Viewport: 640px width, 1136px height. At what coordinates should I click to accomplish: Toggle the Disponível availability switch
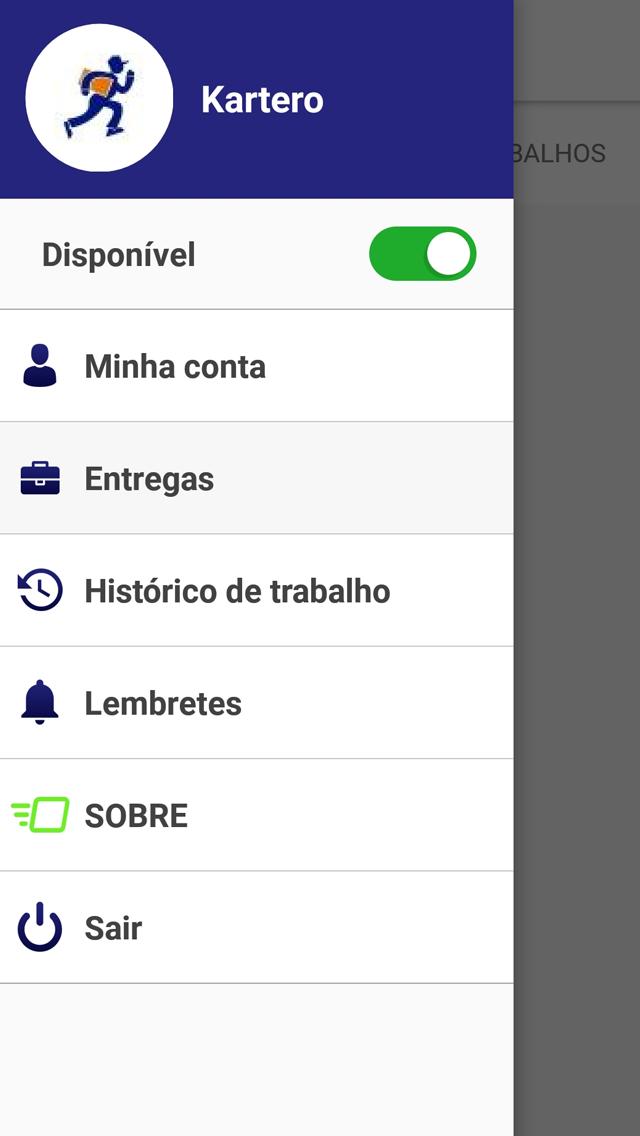point(423,254)
